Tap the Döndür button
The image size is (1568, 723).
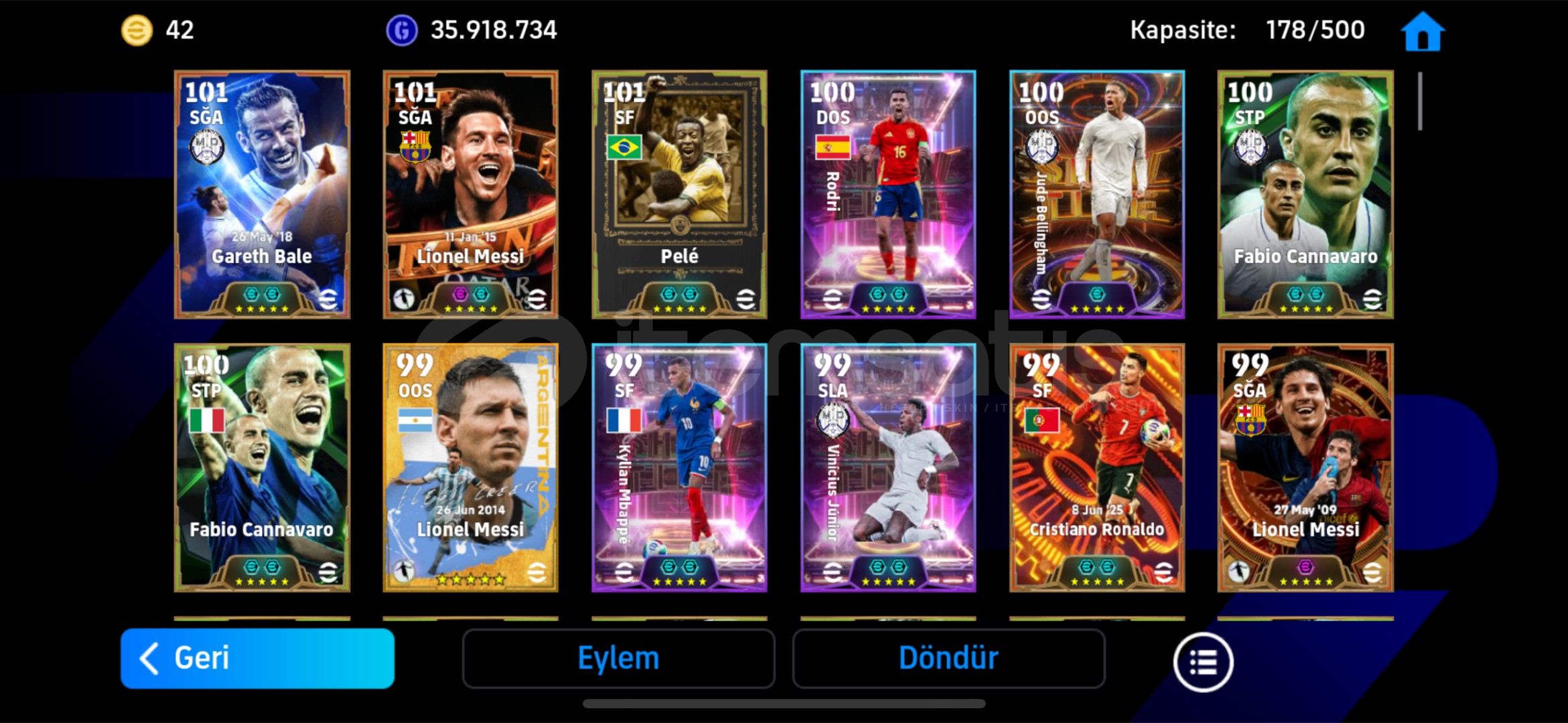pyautogui.click(x=948, y=658)
